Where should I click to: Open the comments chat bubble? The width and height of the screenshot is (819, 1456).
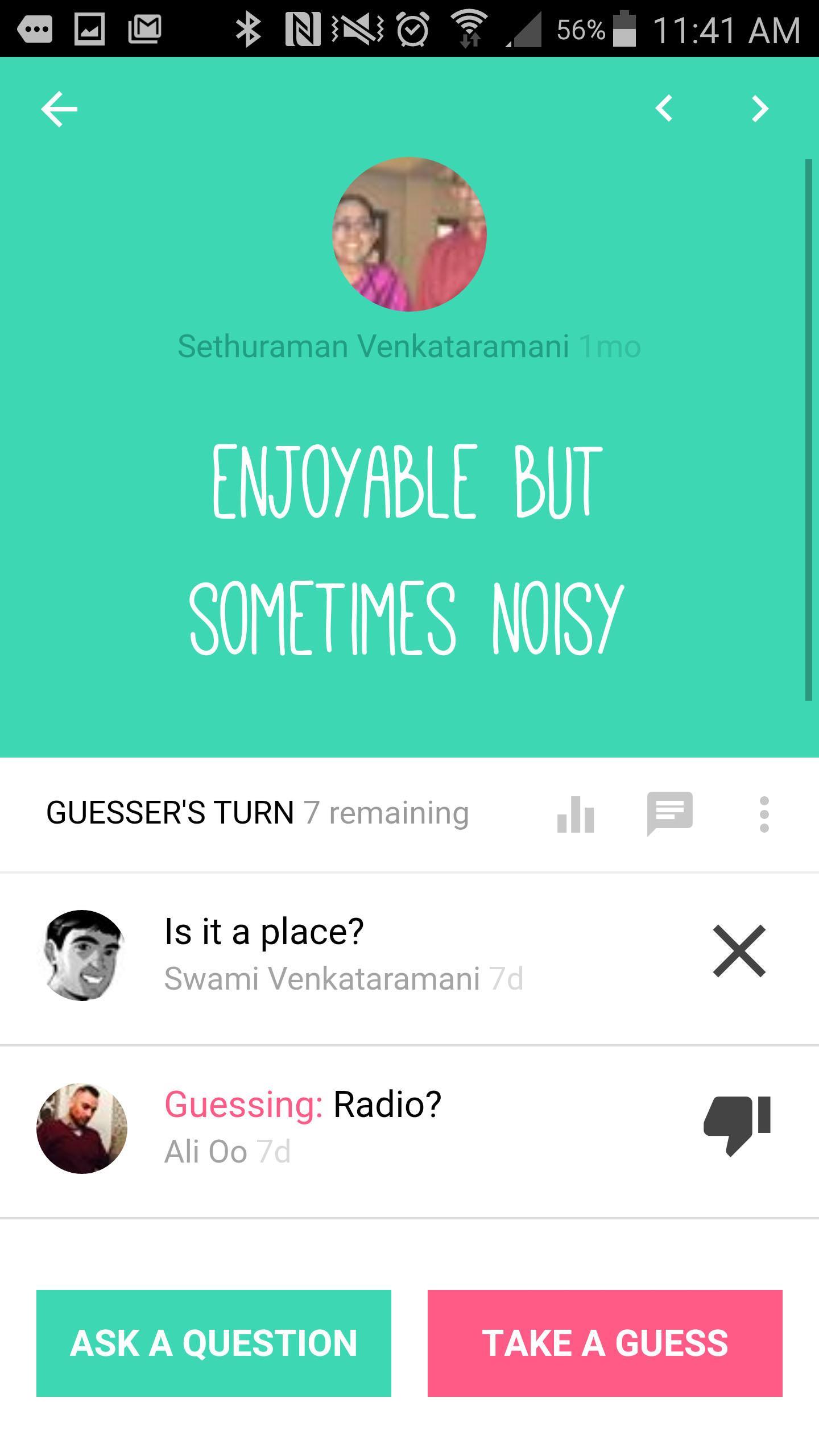(670, 813)
